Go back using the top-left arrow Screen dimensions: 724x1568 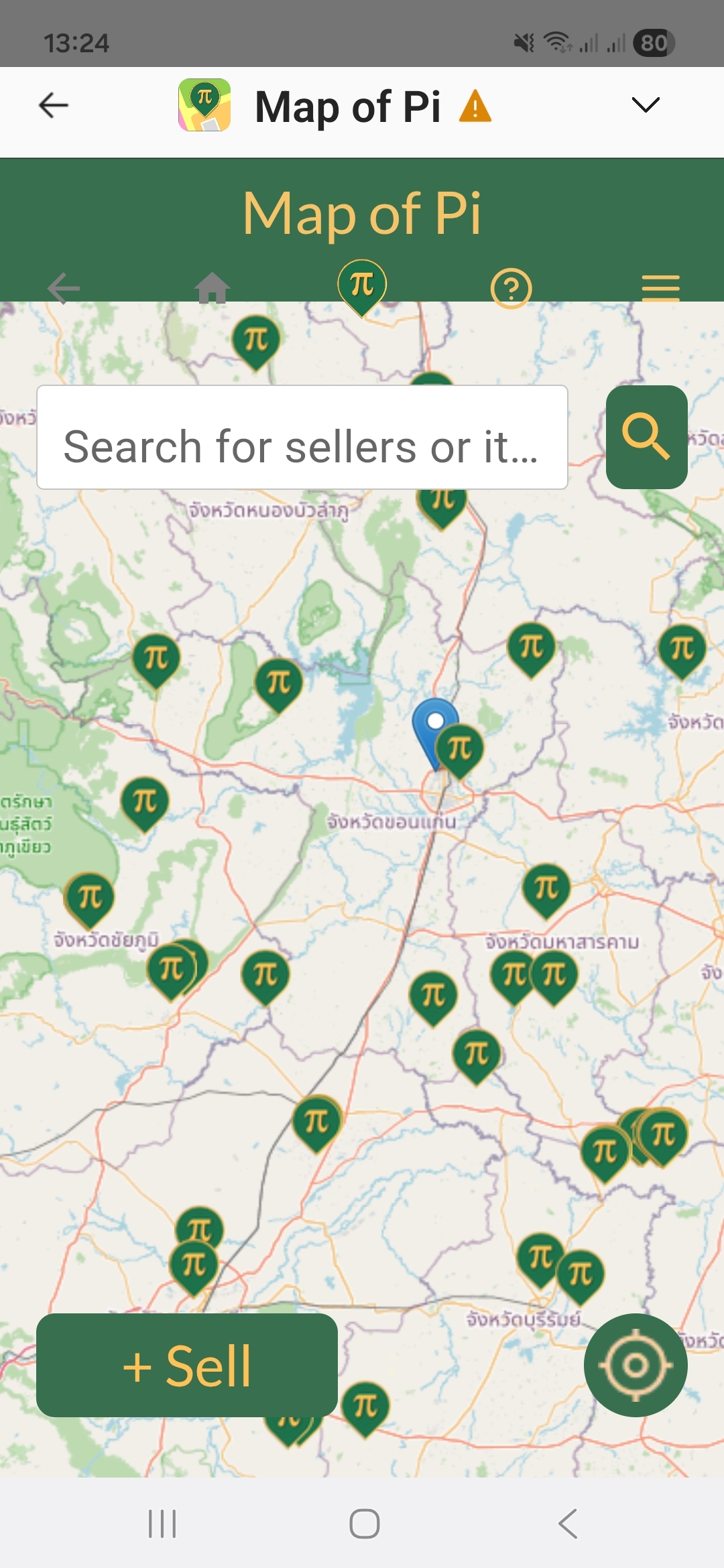coord(54,105)
